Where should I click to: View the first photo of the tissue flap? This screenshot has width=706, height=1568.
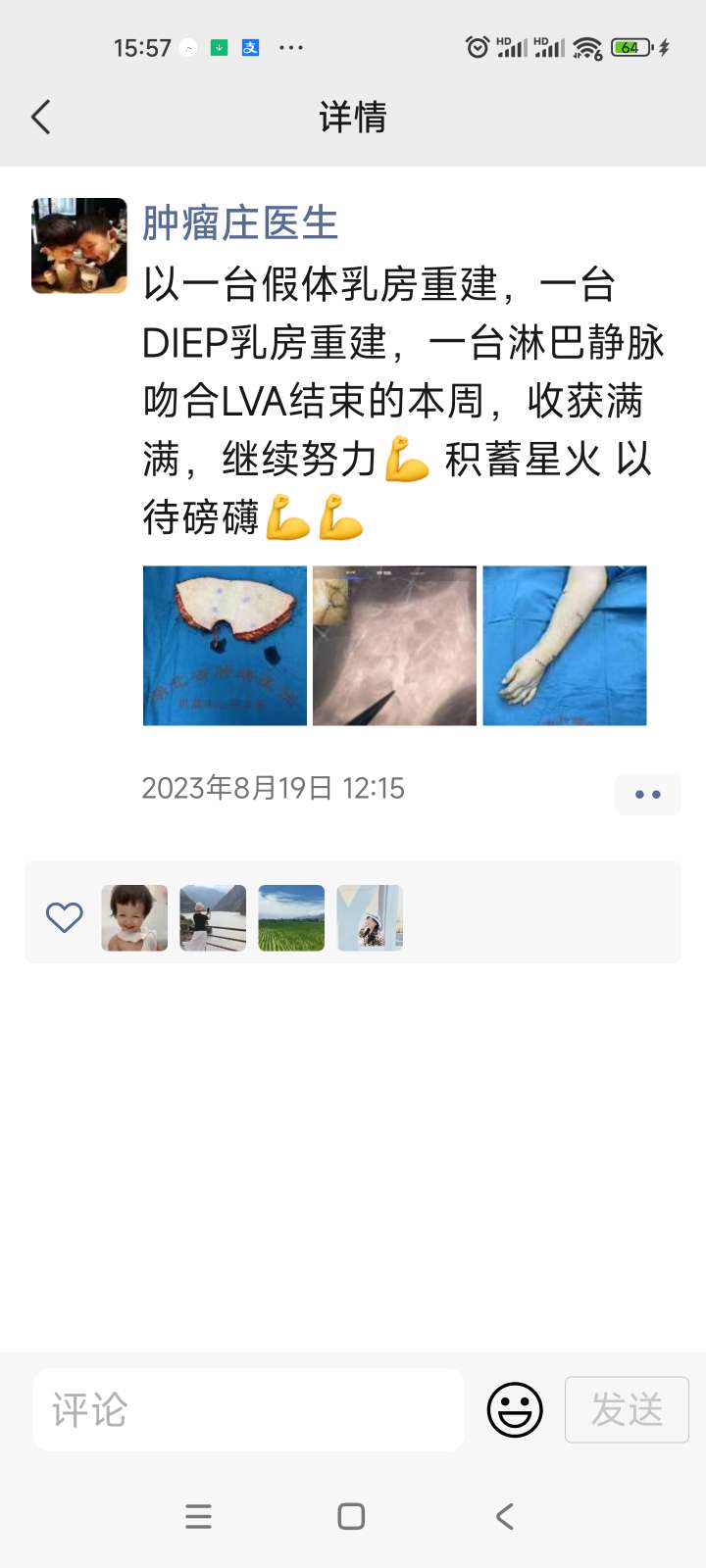pos(225,646)
